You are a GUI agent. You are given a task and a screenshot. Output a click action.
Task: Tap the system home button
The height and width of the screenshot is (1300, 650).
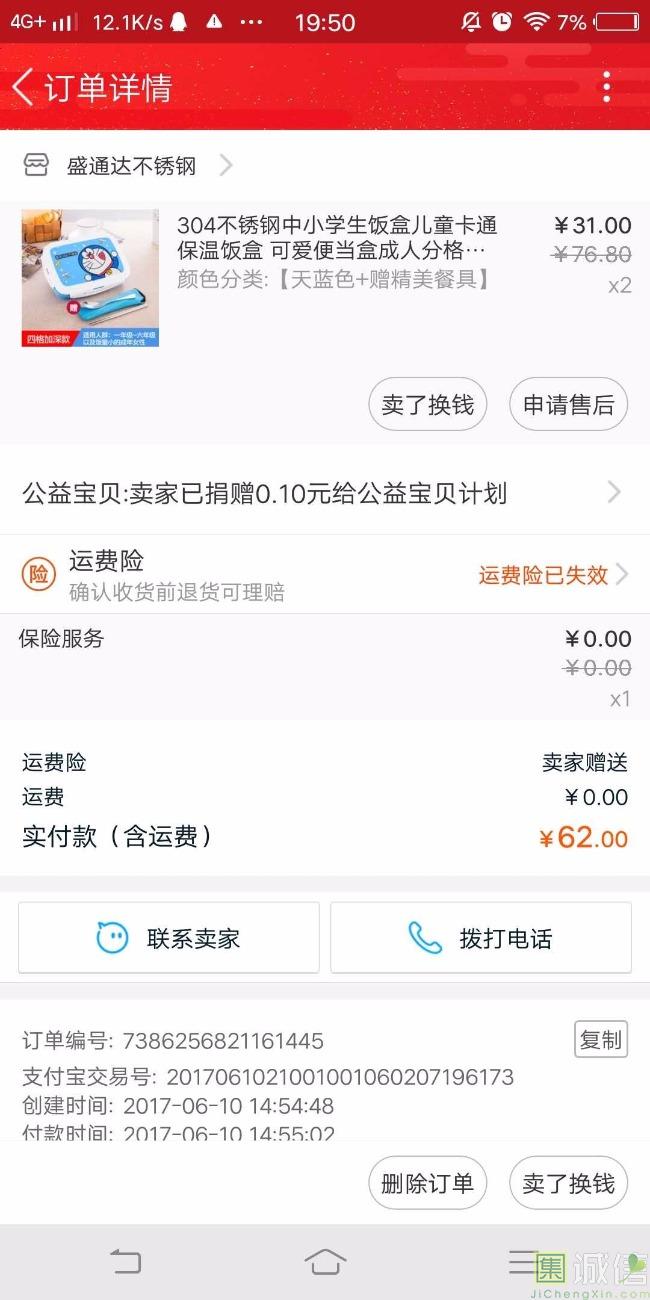[325, 1262]
